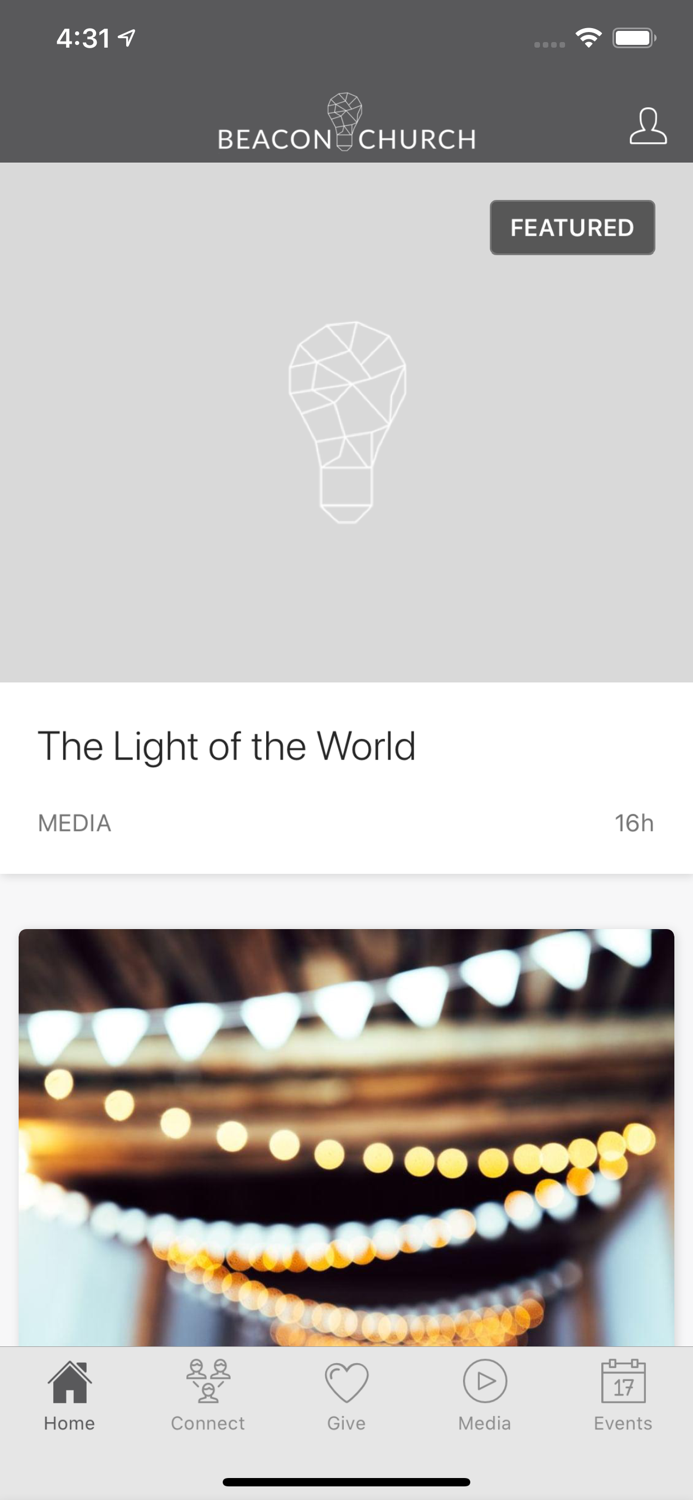Go to the Give tab

pyautogui.click(x=346, y=1396)
